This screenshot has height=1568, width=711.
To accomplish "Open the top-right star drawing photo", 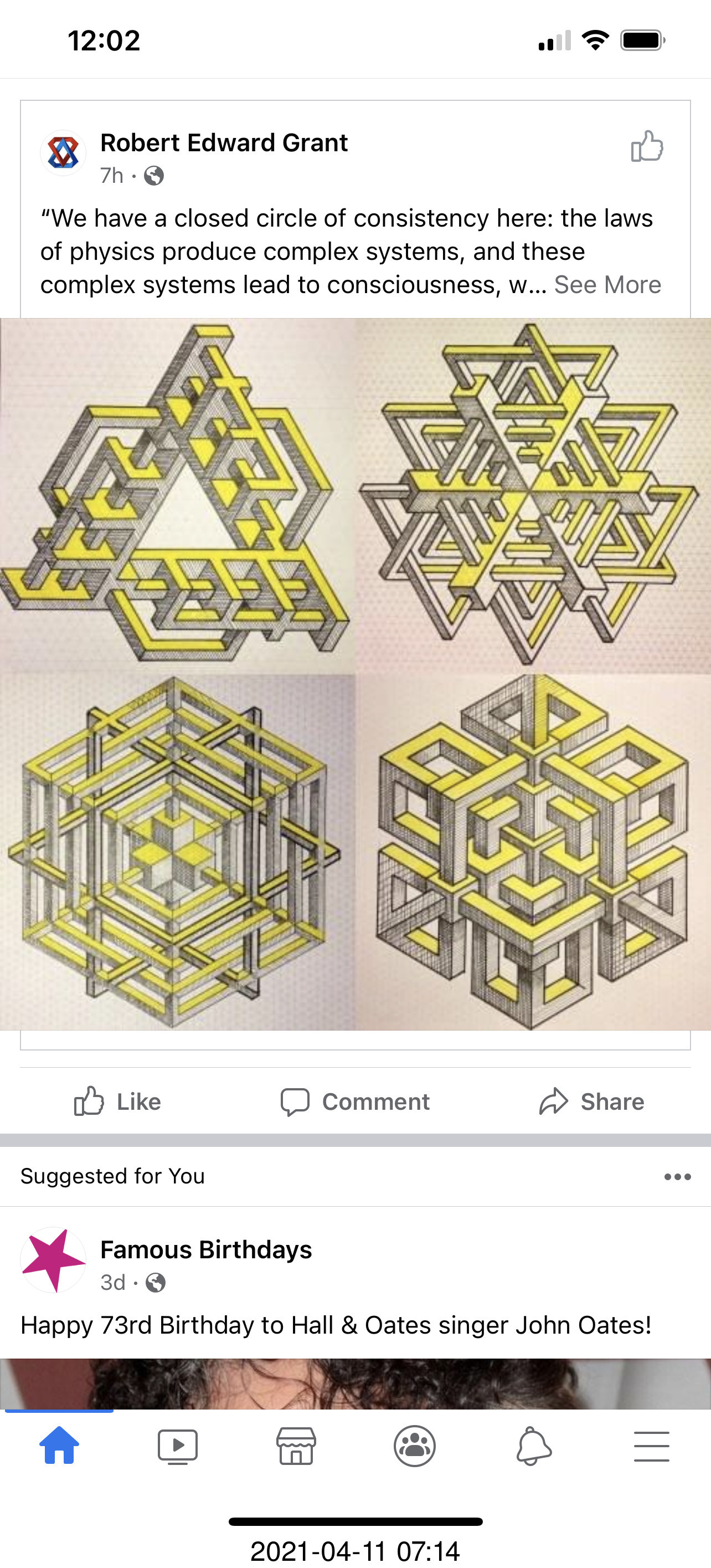I will (x=533, y=494).
